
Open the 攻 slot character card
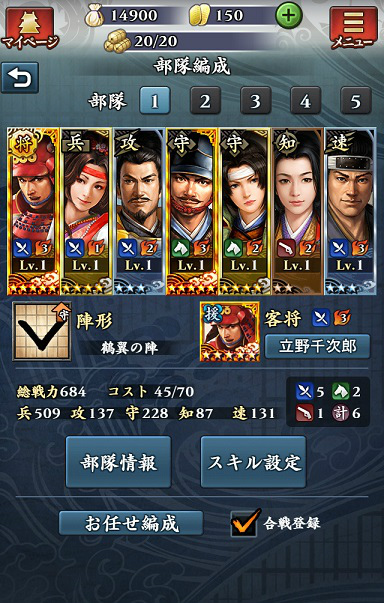click(x=139, y=212)
